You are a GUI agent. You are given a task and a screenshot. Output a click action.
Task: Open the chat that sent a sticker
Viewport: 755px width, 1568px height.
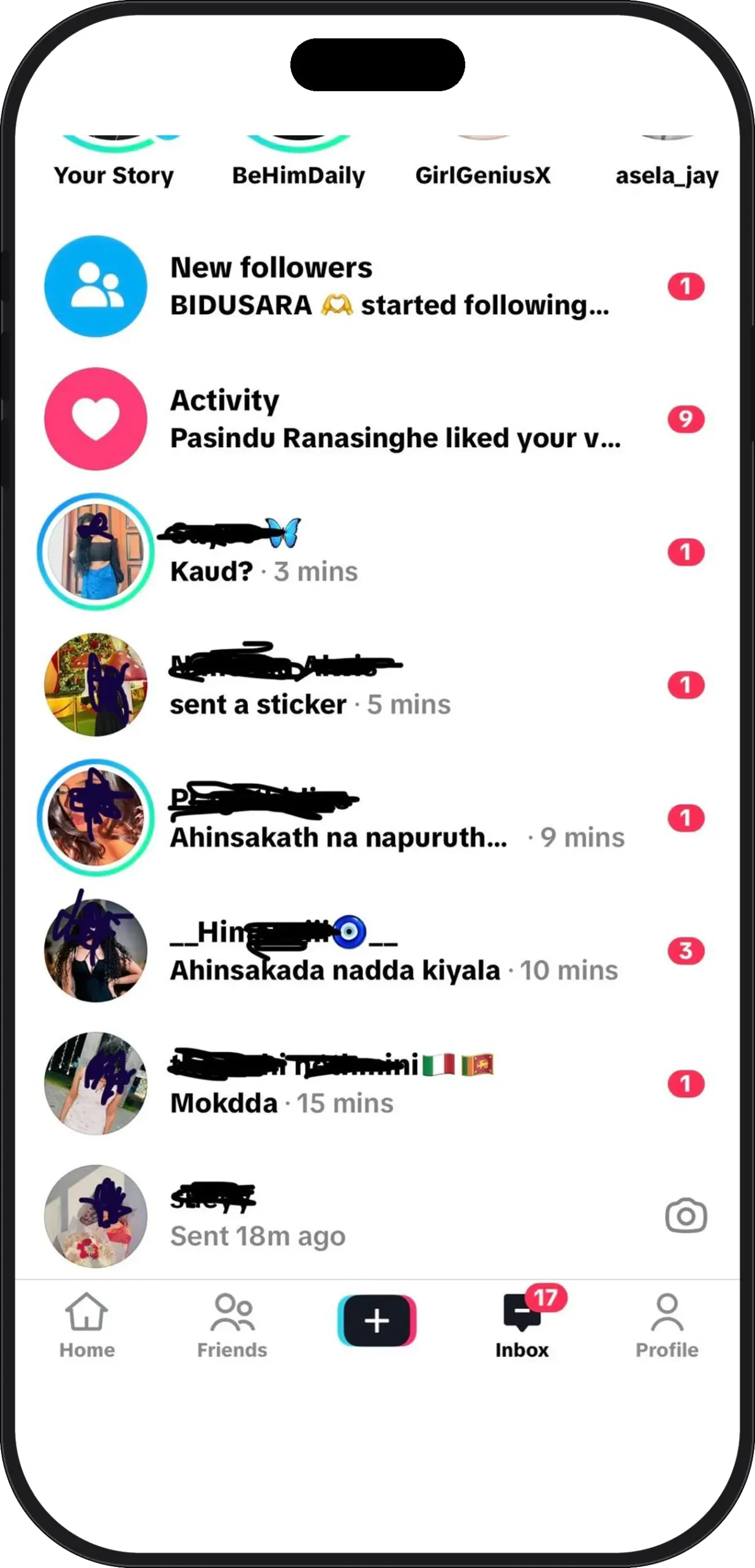(x=377, y=685)
